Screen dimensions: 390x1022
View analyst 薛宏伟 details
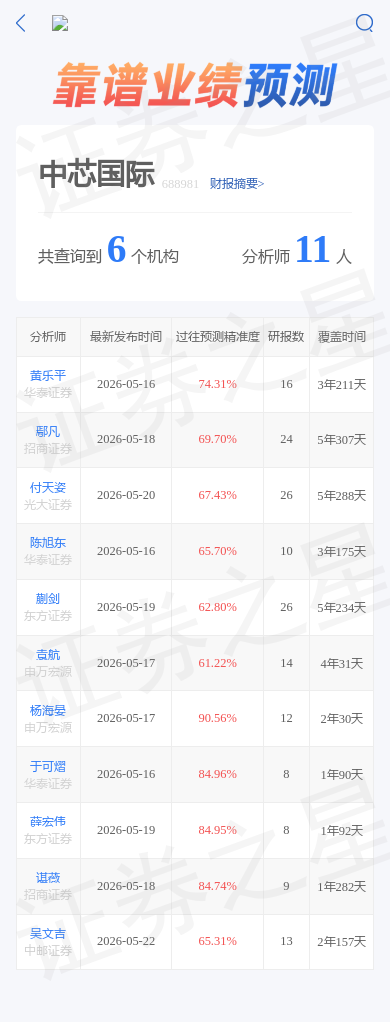click(x=48, y=822)
